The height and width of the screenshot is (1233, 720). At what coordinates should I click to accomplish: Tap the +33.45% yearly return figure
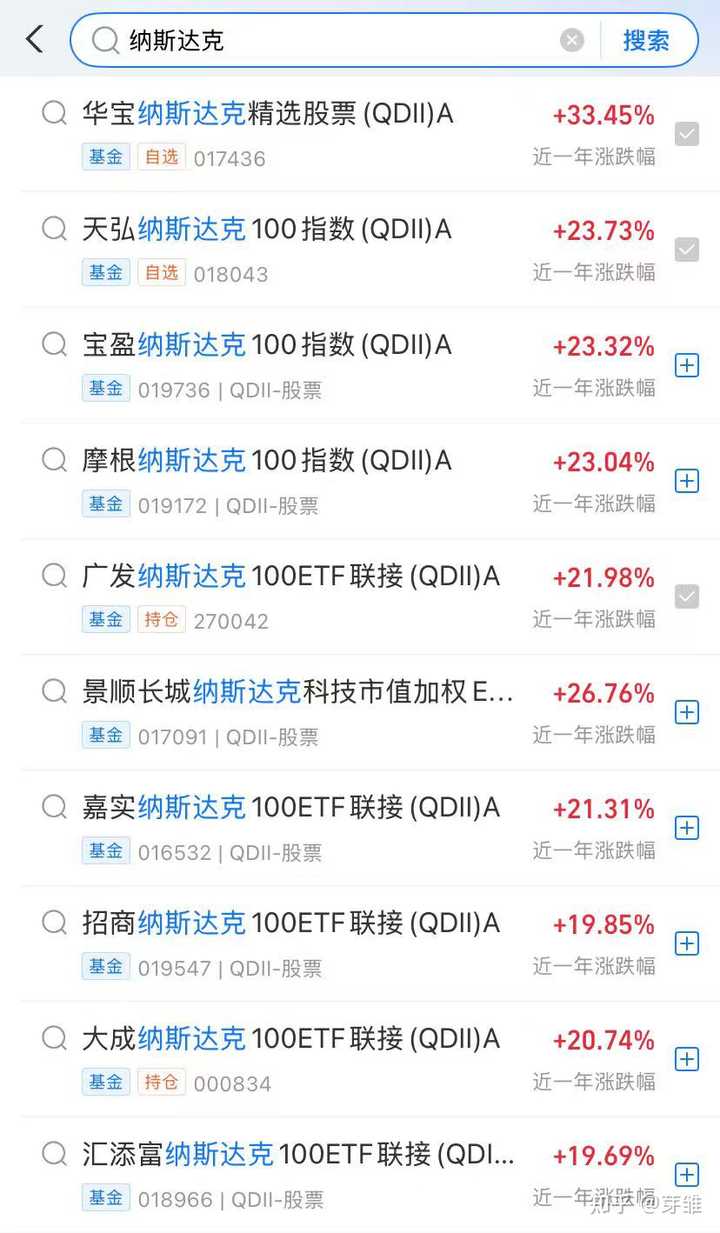(601, 115)
